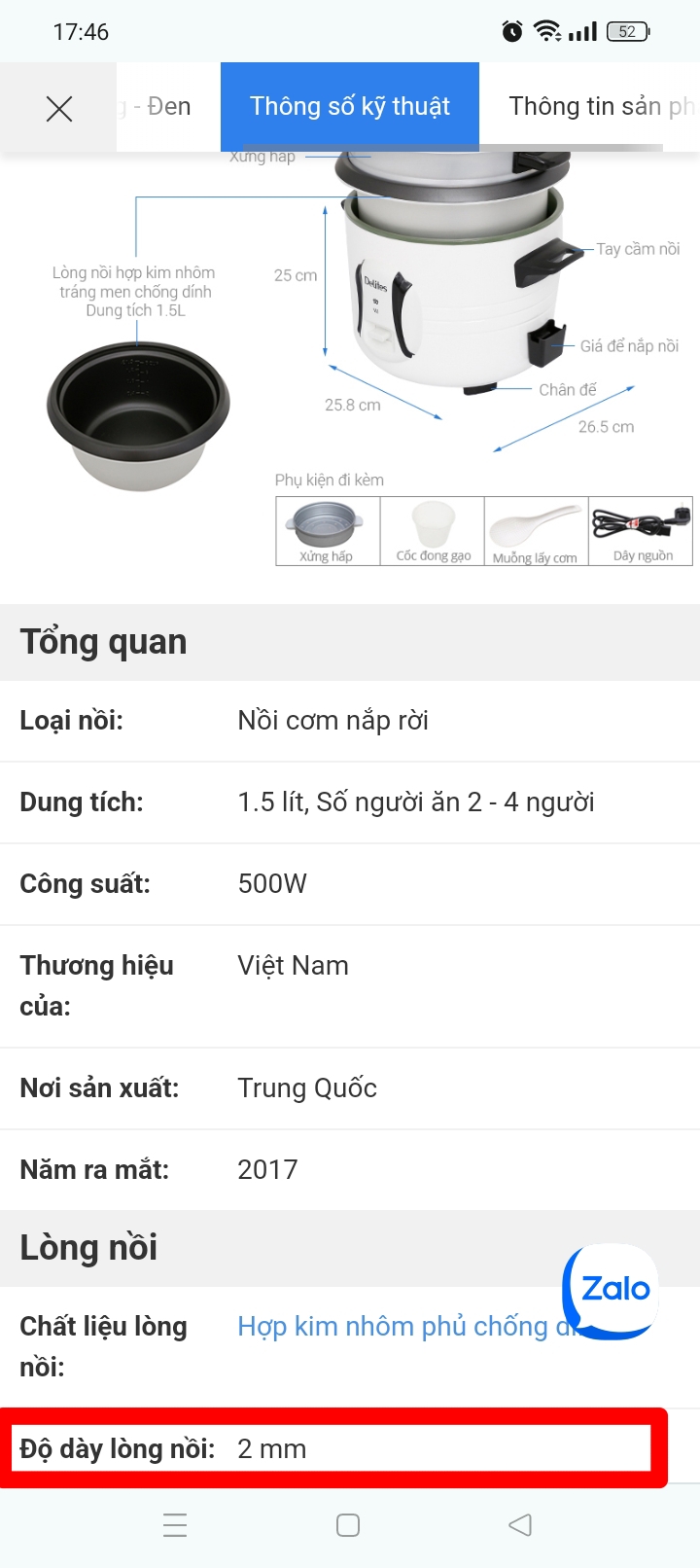The width and height of the screenshot is (700, 1568).
Task: Open the Zalo chat bubble
Action: (x=612, y=1290)
